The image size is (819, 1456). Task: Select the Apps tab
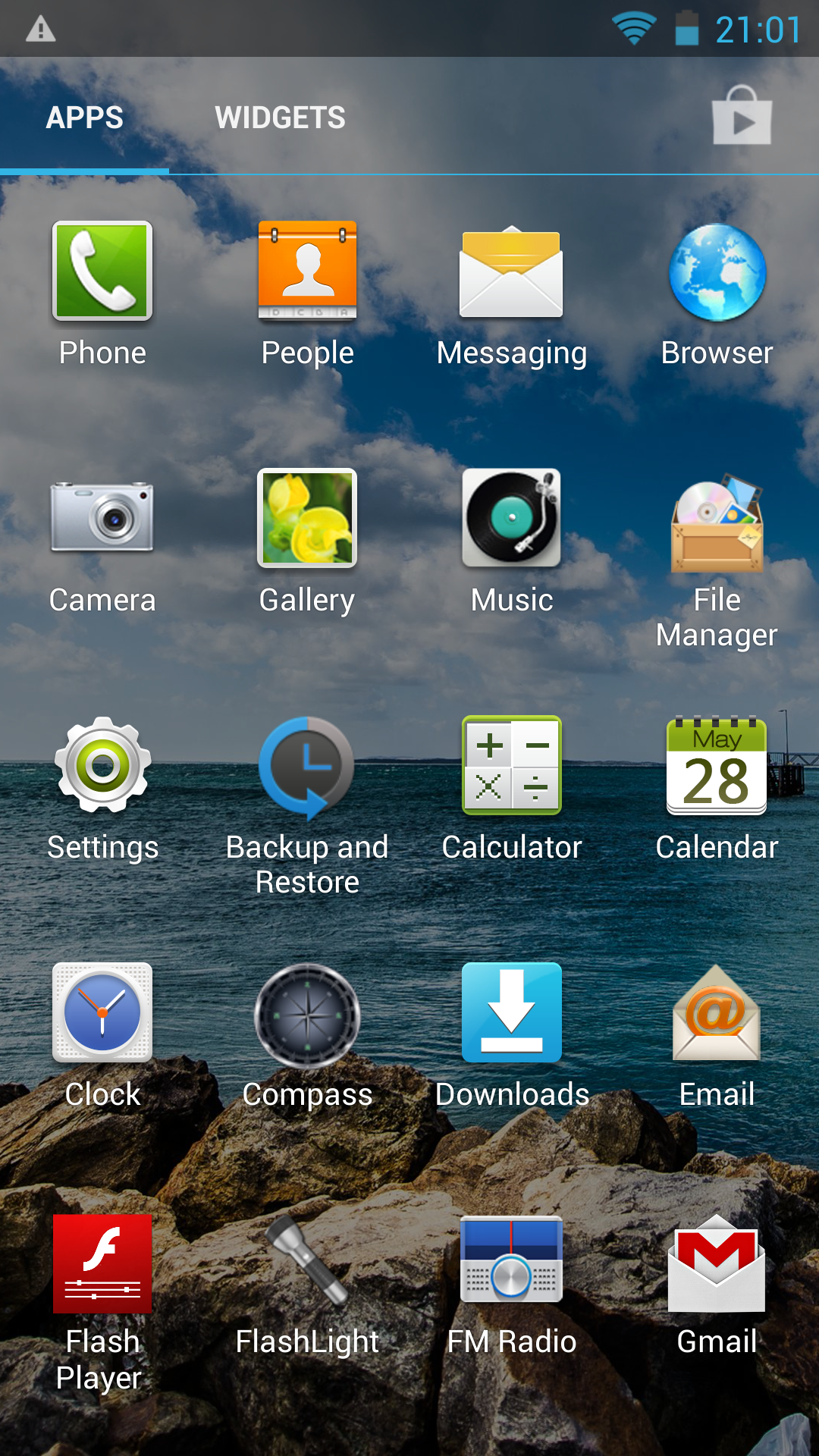coord(84,118)
